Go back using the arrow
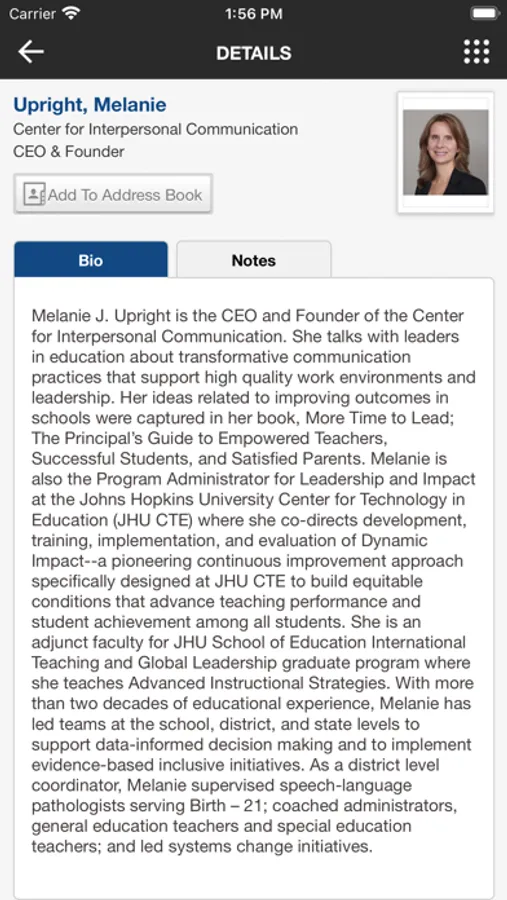Screen dimensions: 507x900 tap(31, 52)
